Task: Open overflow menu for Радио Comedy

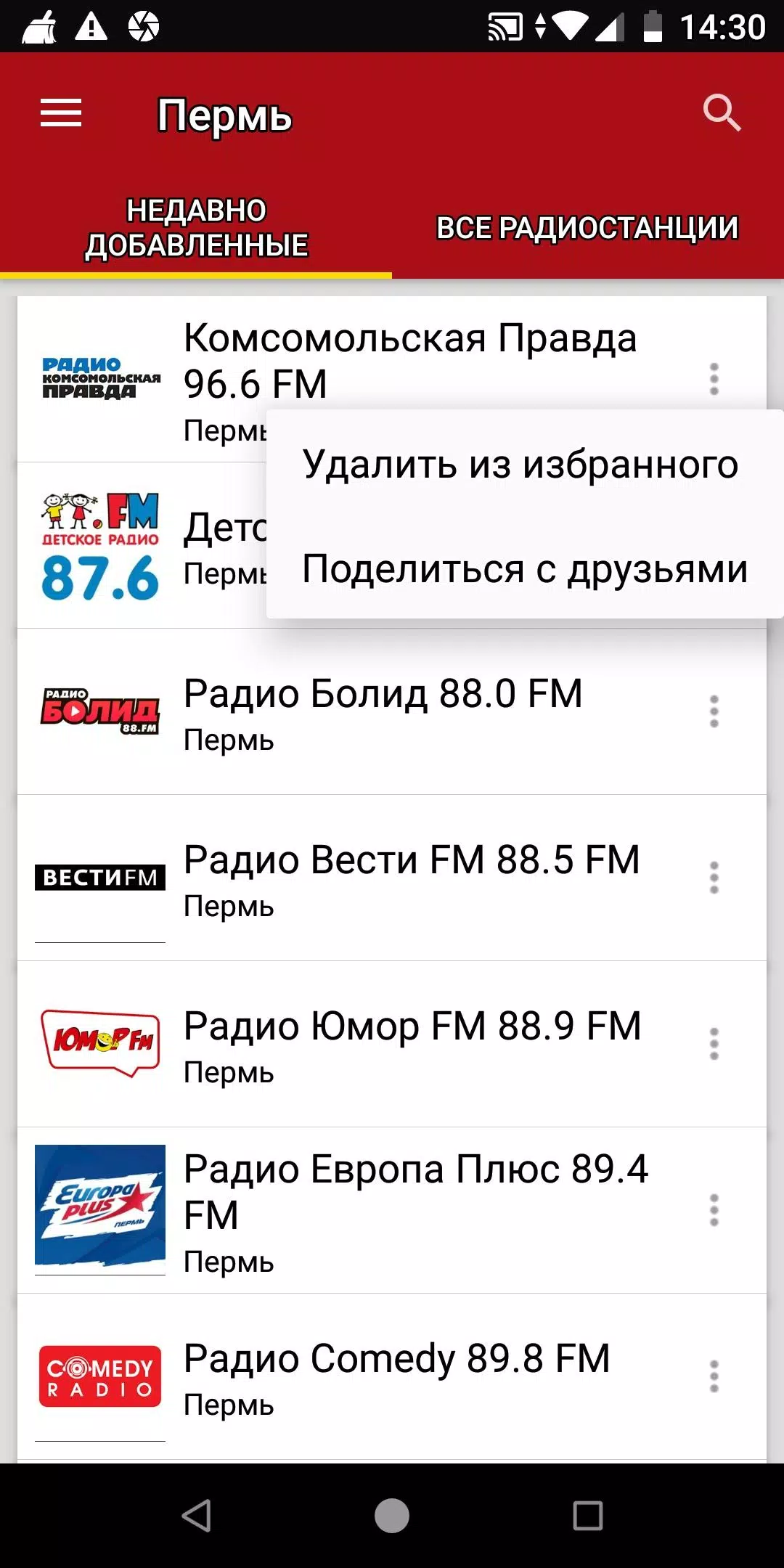Action: 714,1376
